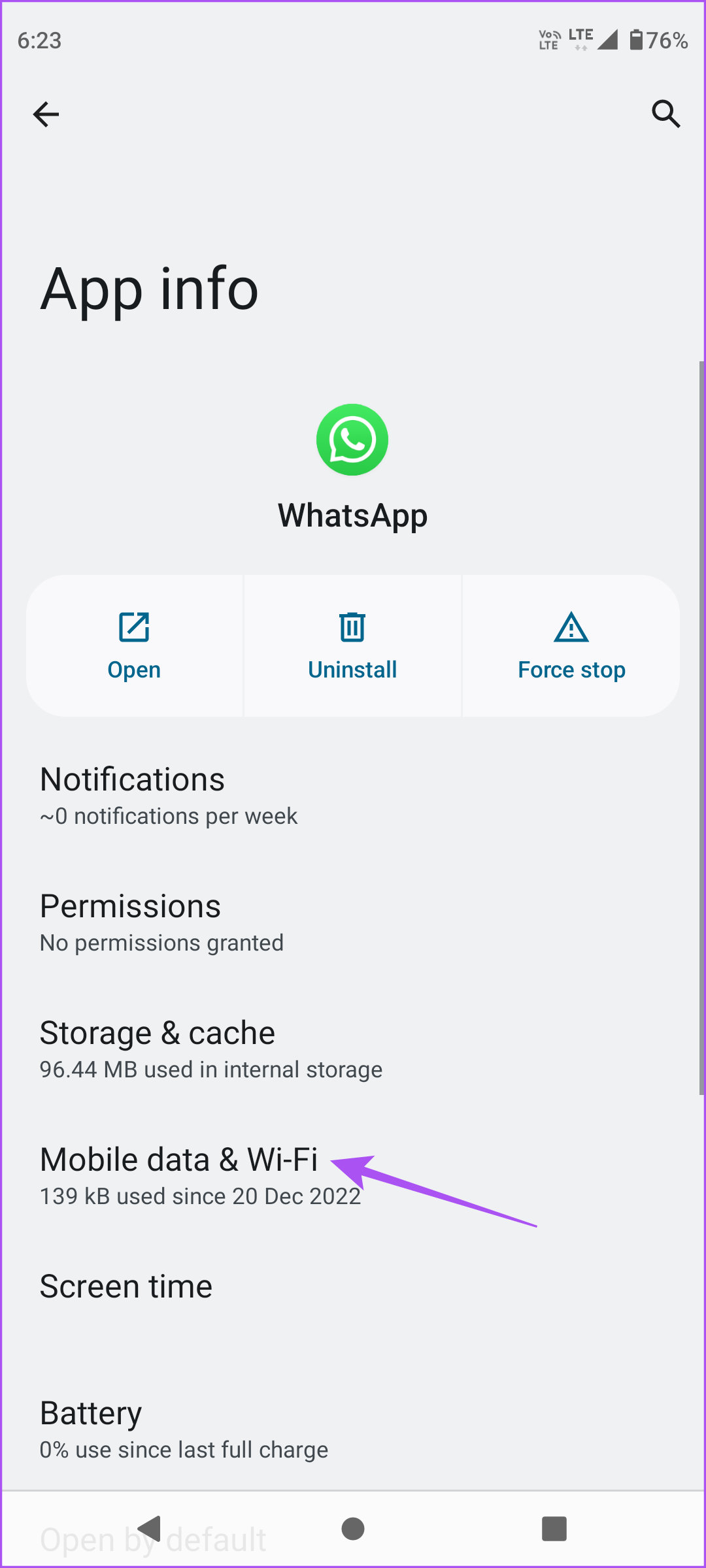Tap the warning triangle above Force stop

570,627
